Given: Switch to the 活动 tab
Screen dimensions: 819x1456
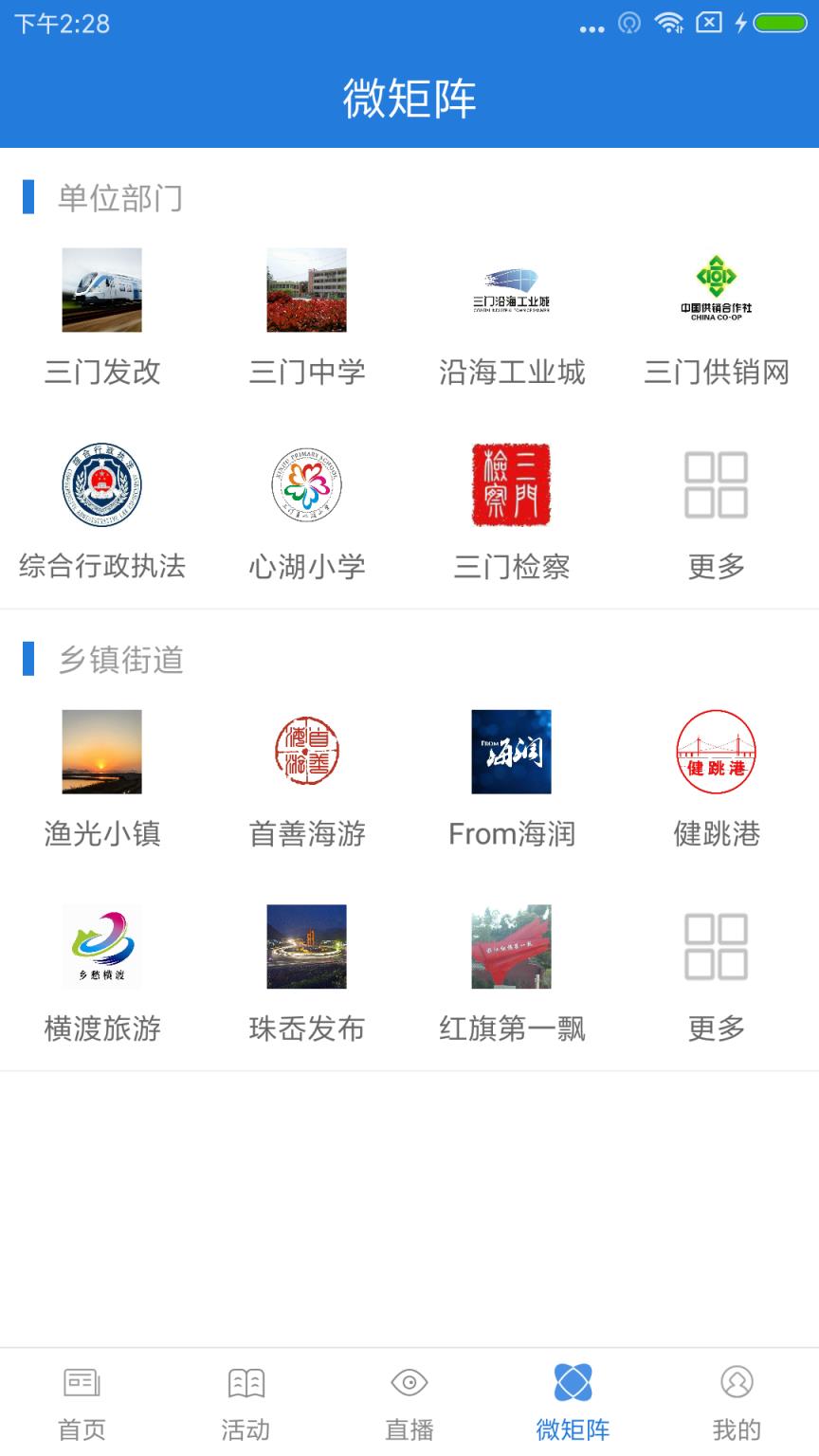Looking at the screenshot, I should pyautogui.click(x=246, y=1398).
